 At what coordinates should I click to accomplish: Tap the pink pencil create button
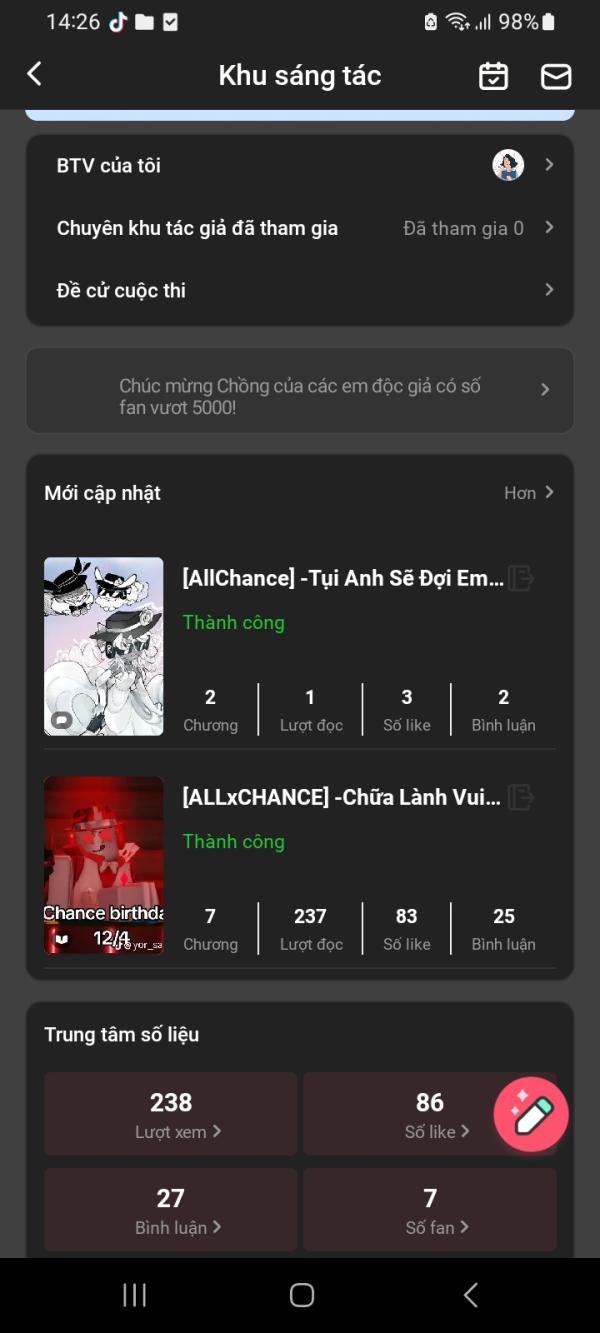click(531, 1114)
